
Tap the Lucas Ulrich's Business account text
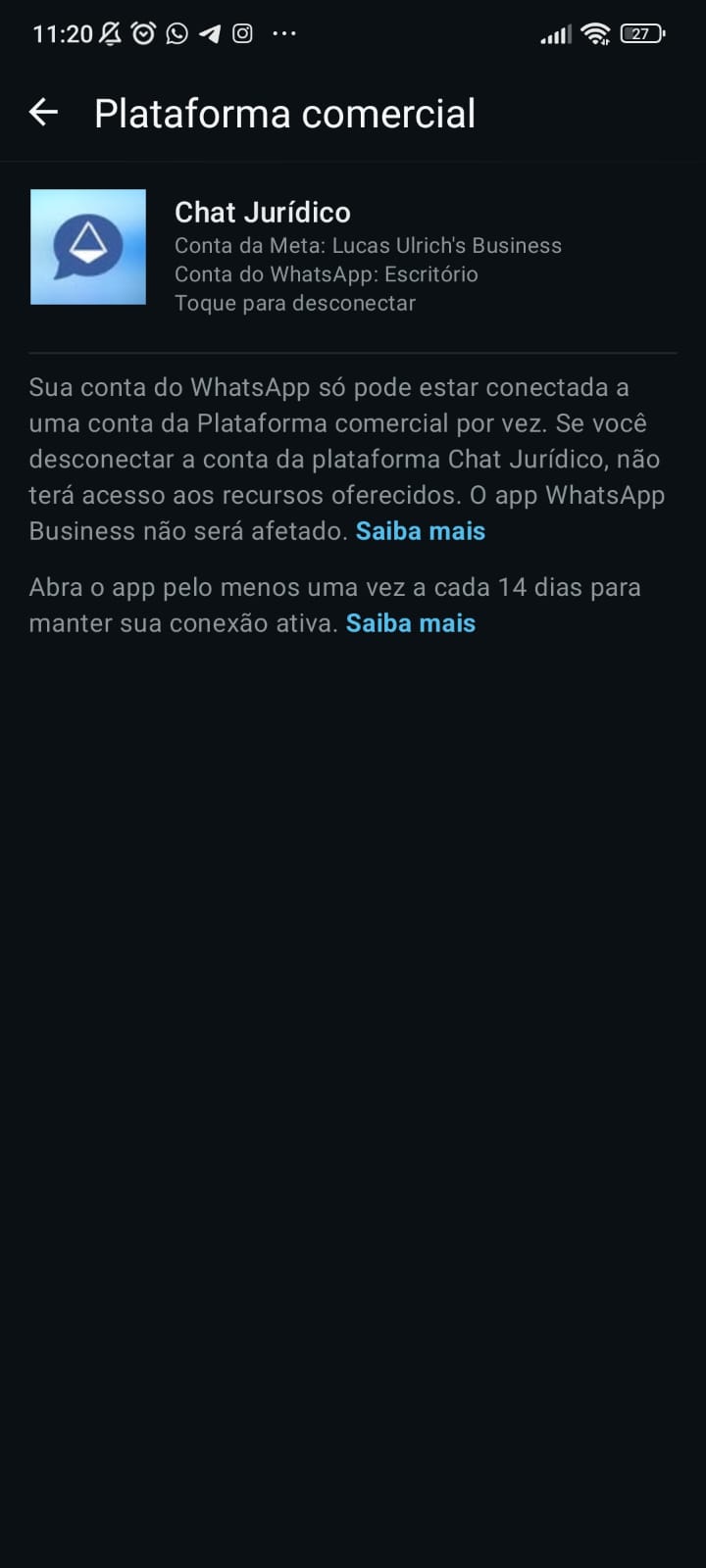(368, 245)
